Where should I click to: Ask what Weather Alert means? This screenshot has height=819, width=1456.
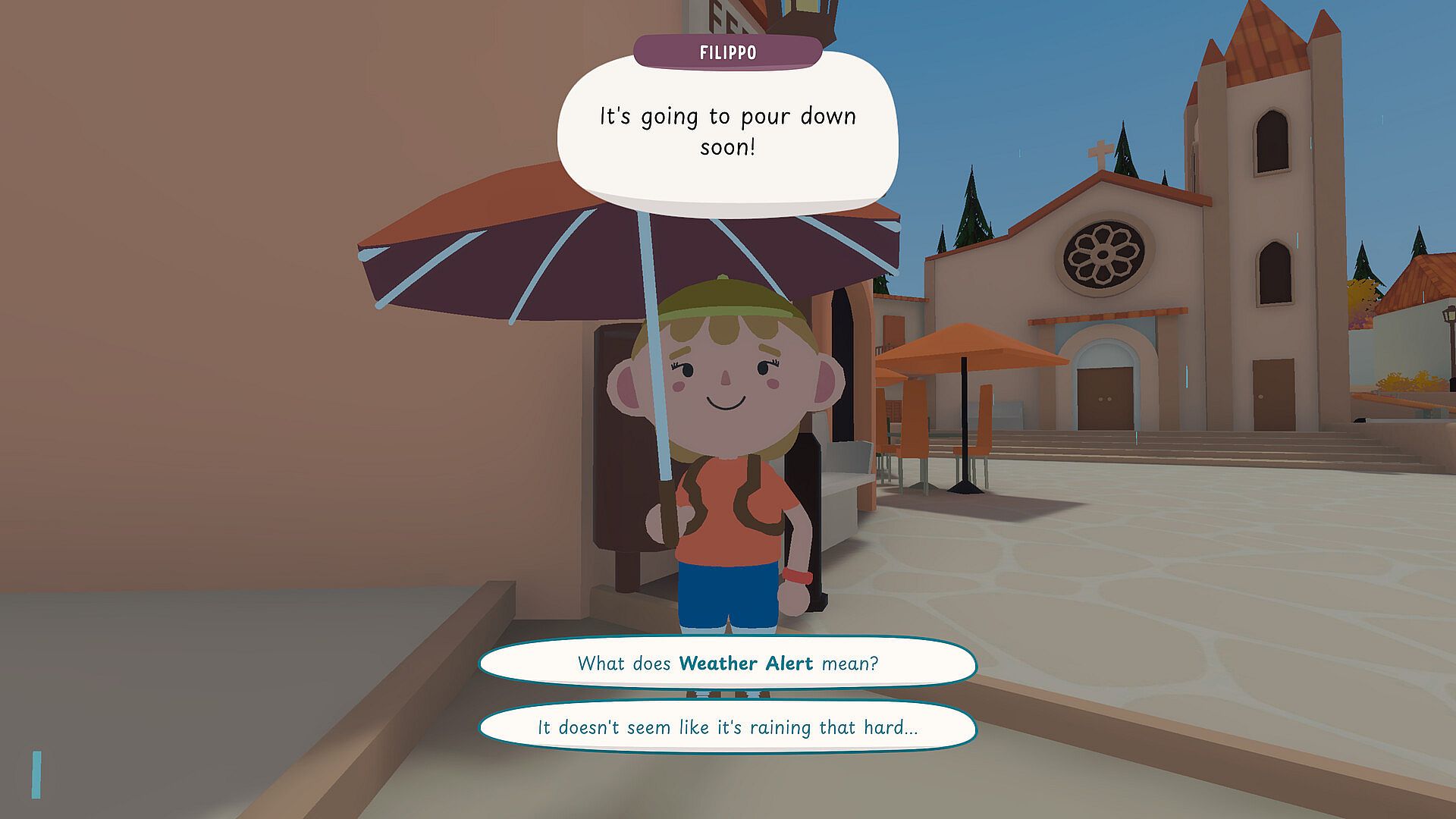tap(727, 664)
